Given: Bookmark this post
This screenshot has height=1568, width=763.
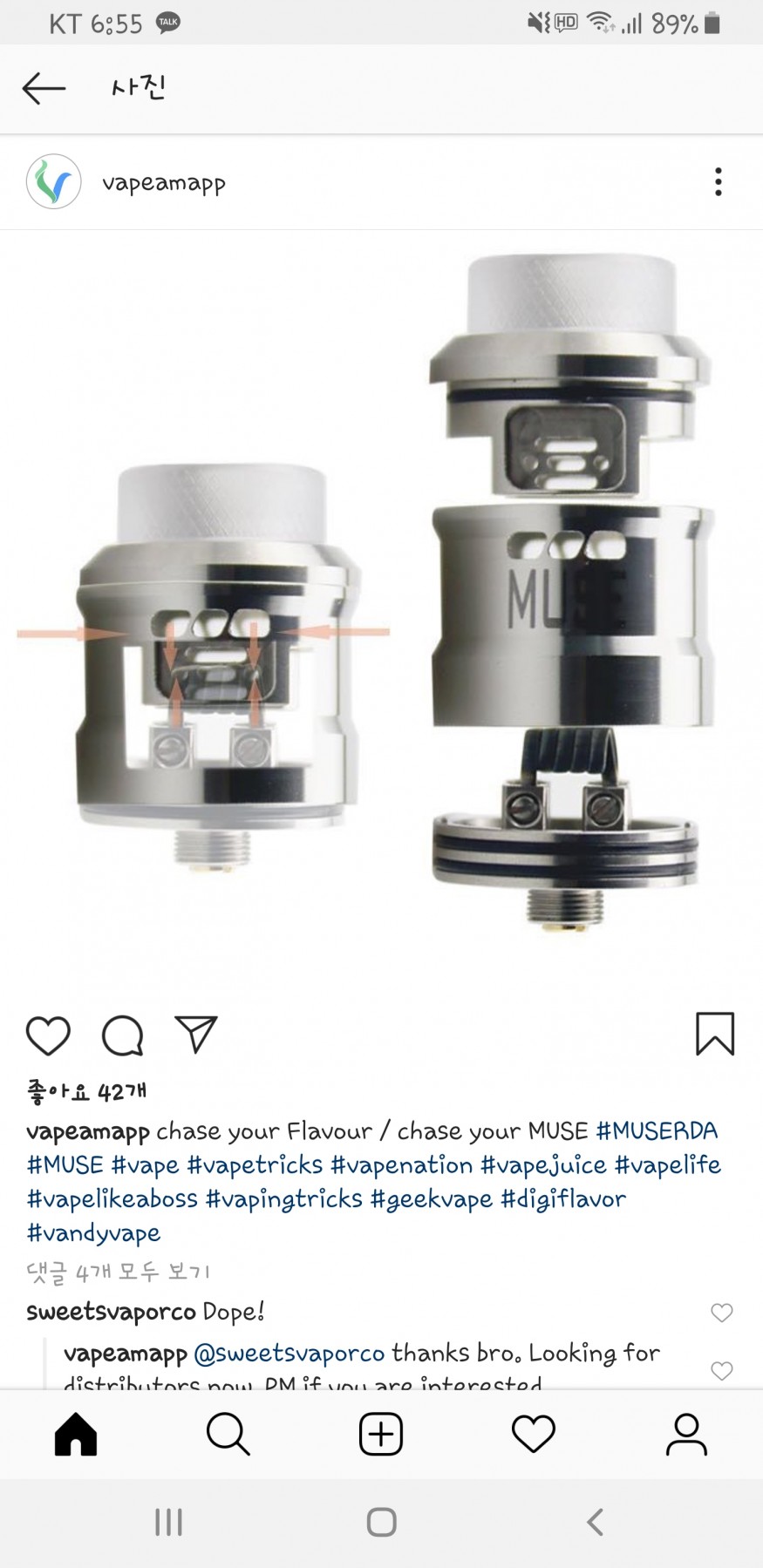Looking at the screenshot, I should tap(715, 1035).
